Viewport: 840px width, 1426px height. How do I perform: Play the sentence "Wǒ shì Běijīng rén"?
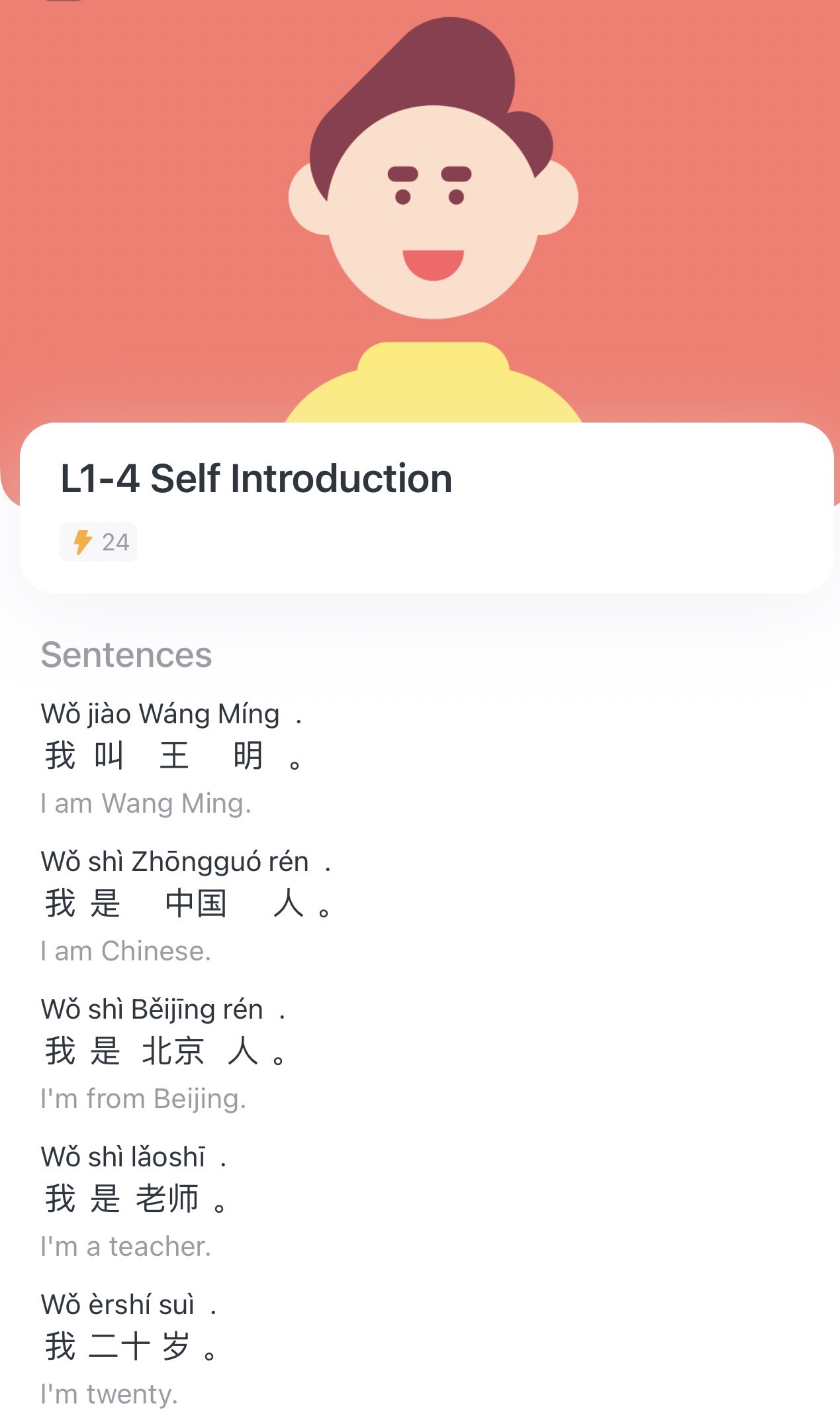point(164,1051)
